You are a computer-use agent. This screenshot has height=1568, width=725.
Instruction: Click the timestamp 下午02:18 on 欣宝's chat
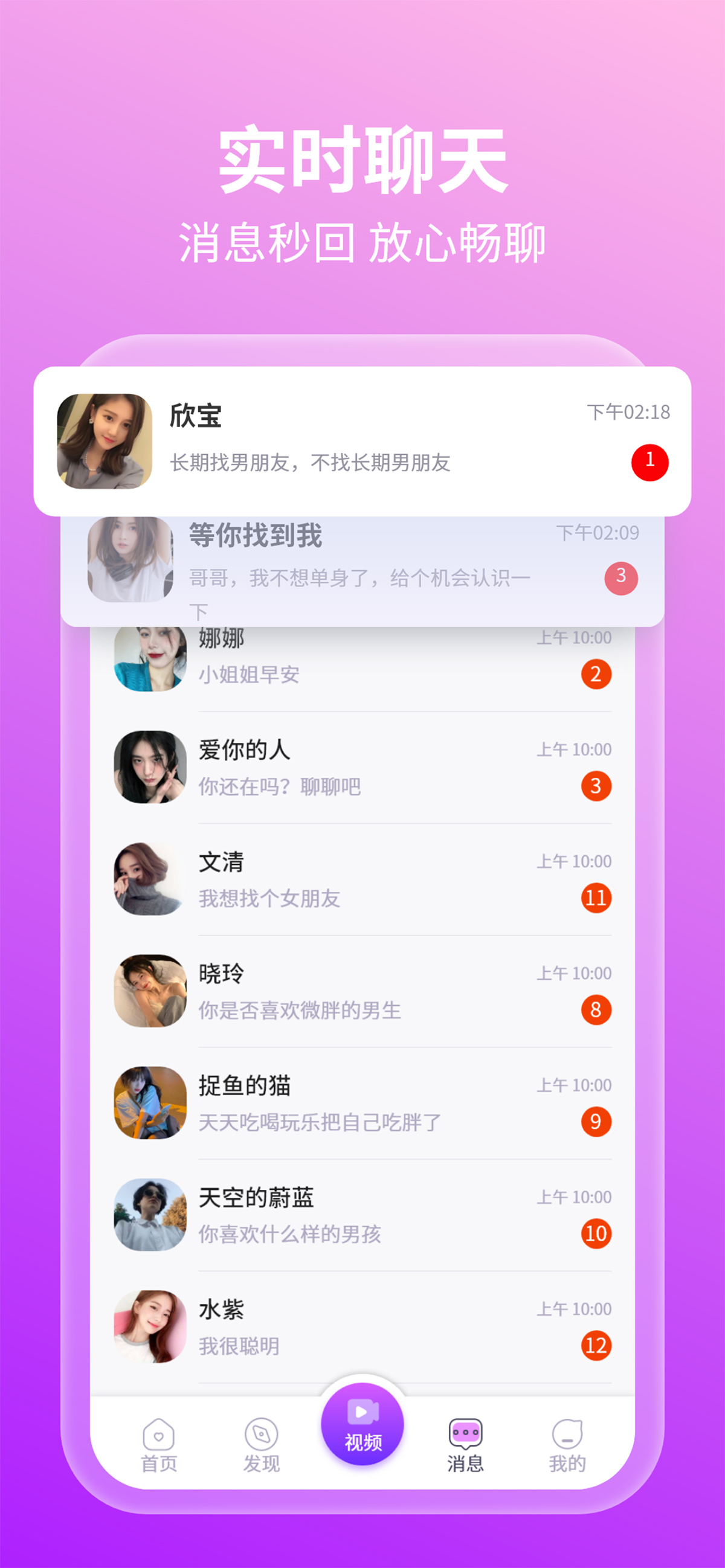[x=628, y=411]
